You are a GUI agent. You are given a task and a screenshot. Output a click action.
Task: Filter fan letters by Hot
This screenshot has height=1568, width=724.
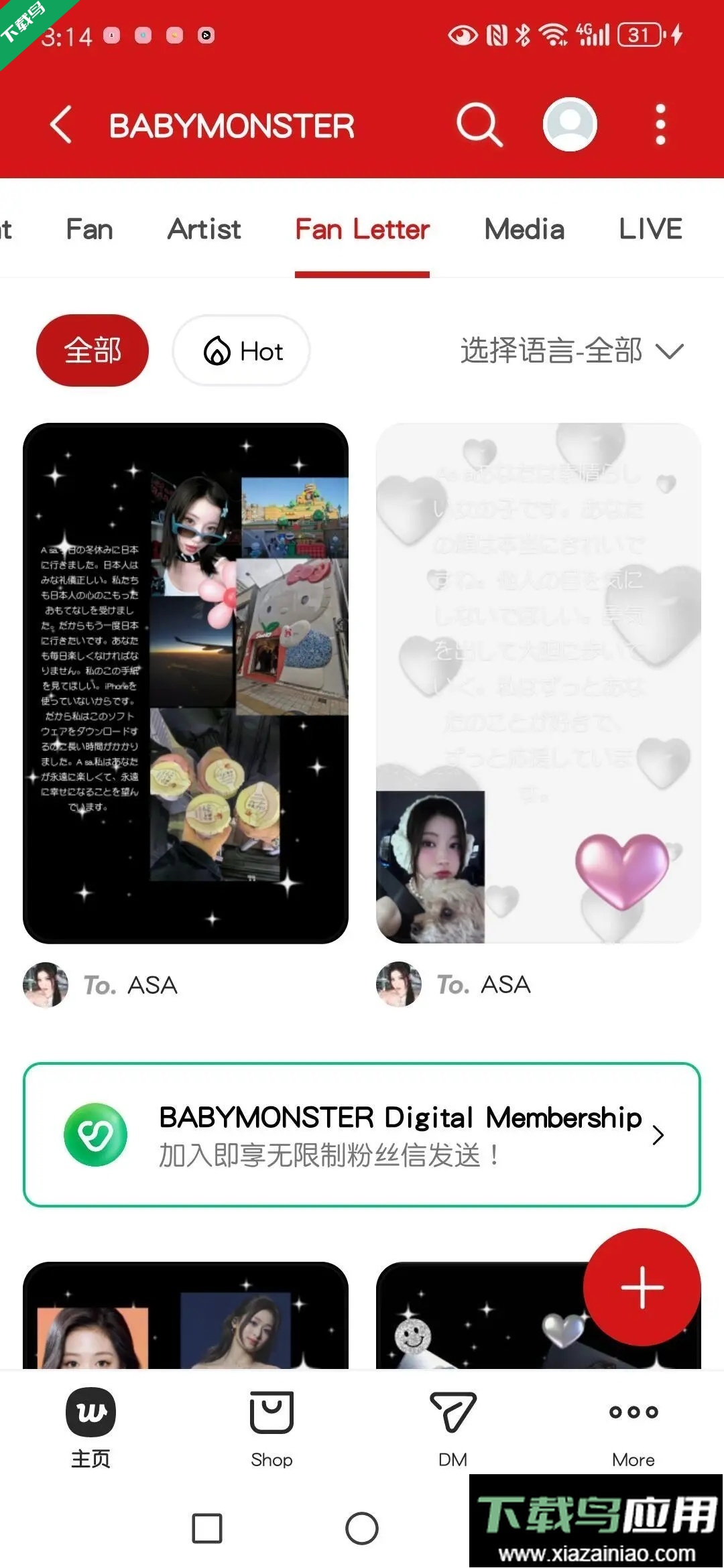click(241, 350)
